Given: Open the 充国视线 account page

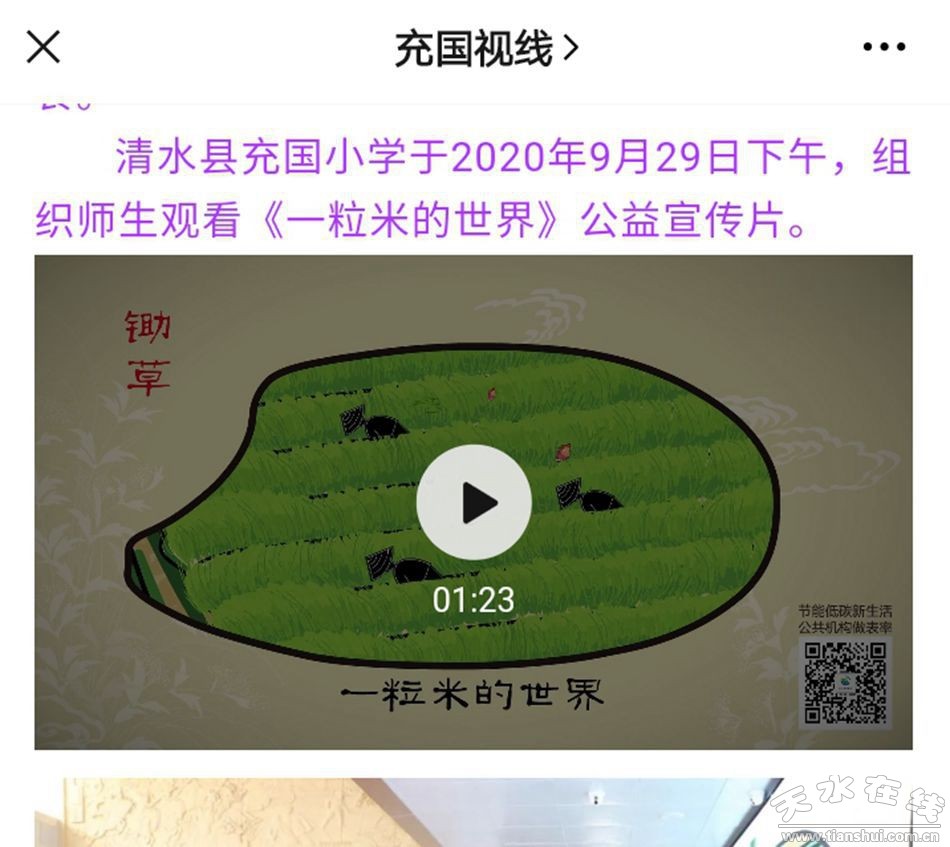Looking at the screenshot, I should click(486, 47).
